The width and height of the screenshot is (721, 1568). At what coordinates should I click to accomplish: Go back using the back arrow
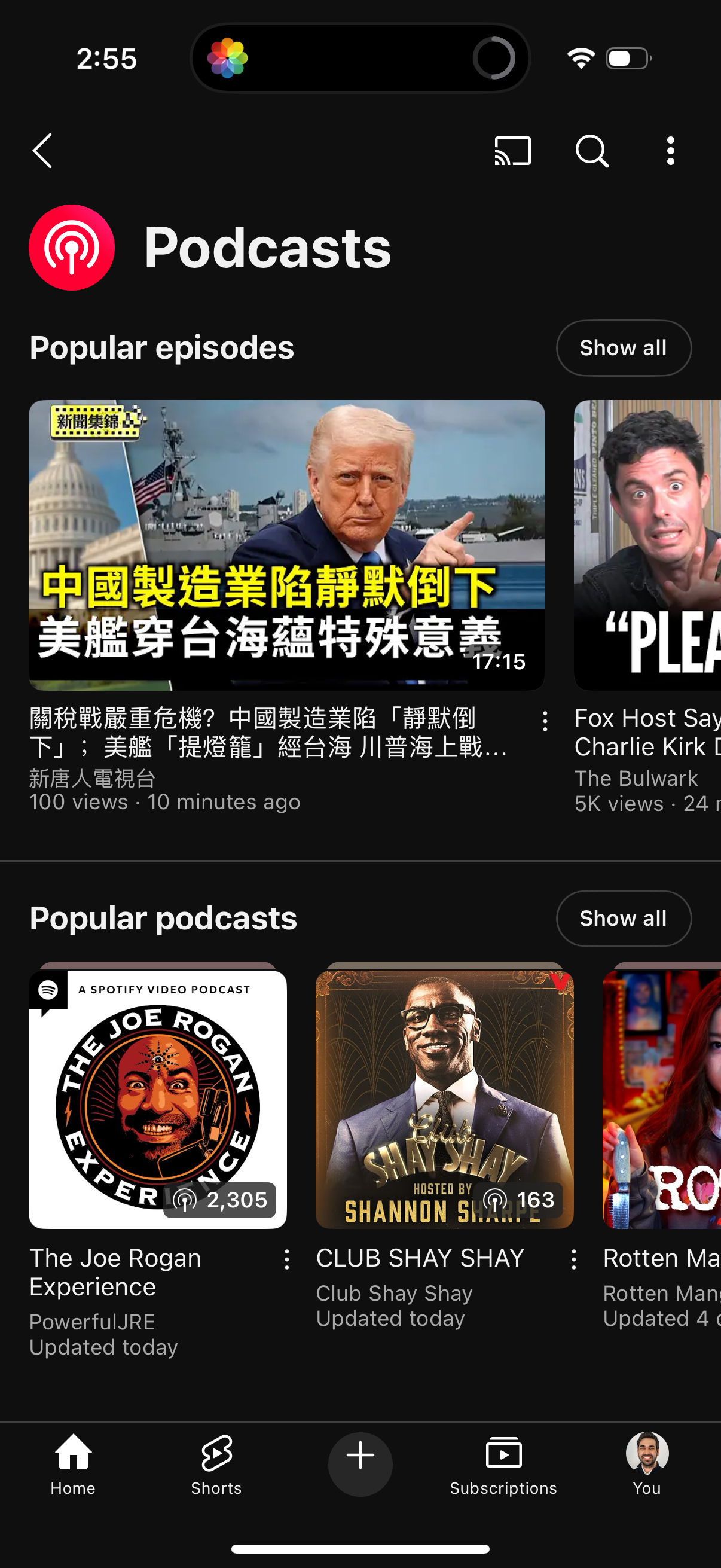tap(41, 150)
